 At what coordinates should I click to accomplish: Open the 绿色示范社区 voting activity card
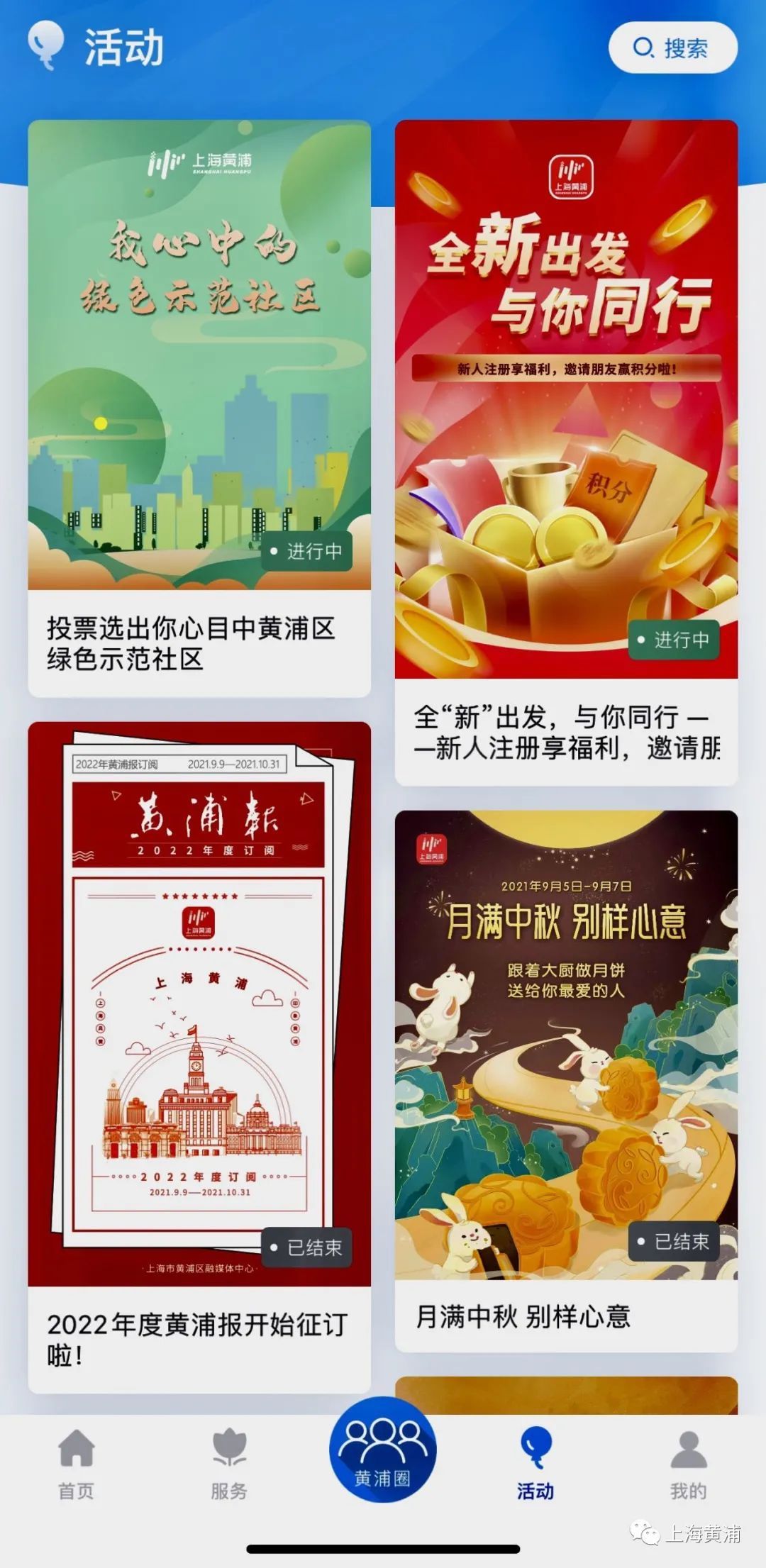[x=199, y=408]
